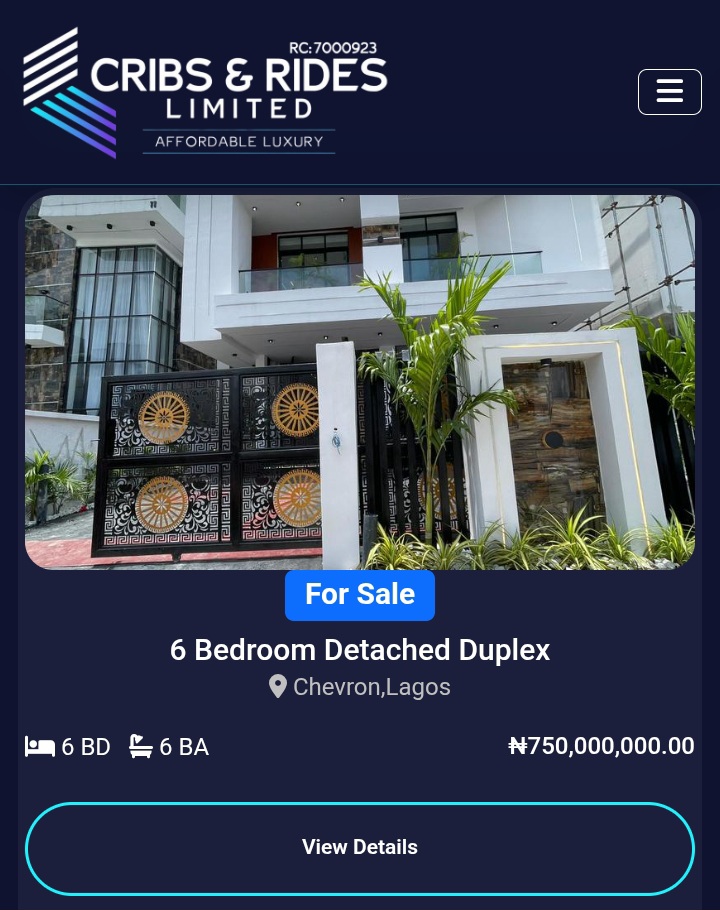Screen dimensions: 720x910
Task: Tap View Details for the 6 Bedroom Duplex
Action: click(x=360, y=848)
